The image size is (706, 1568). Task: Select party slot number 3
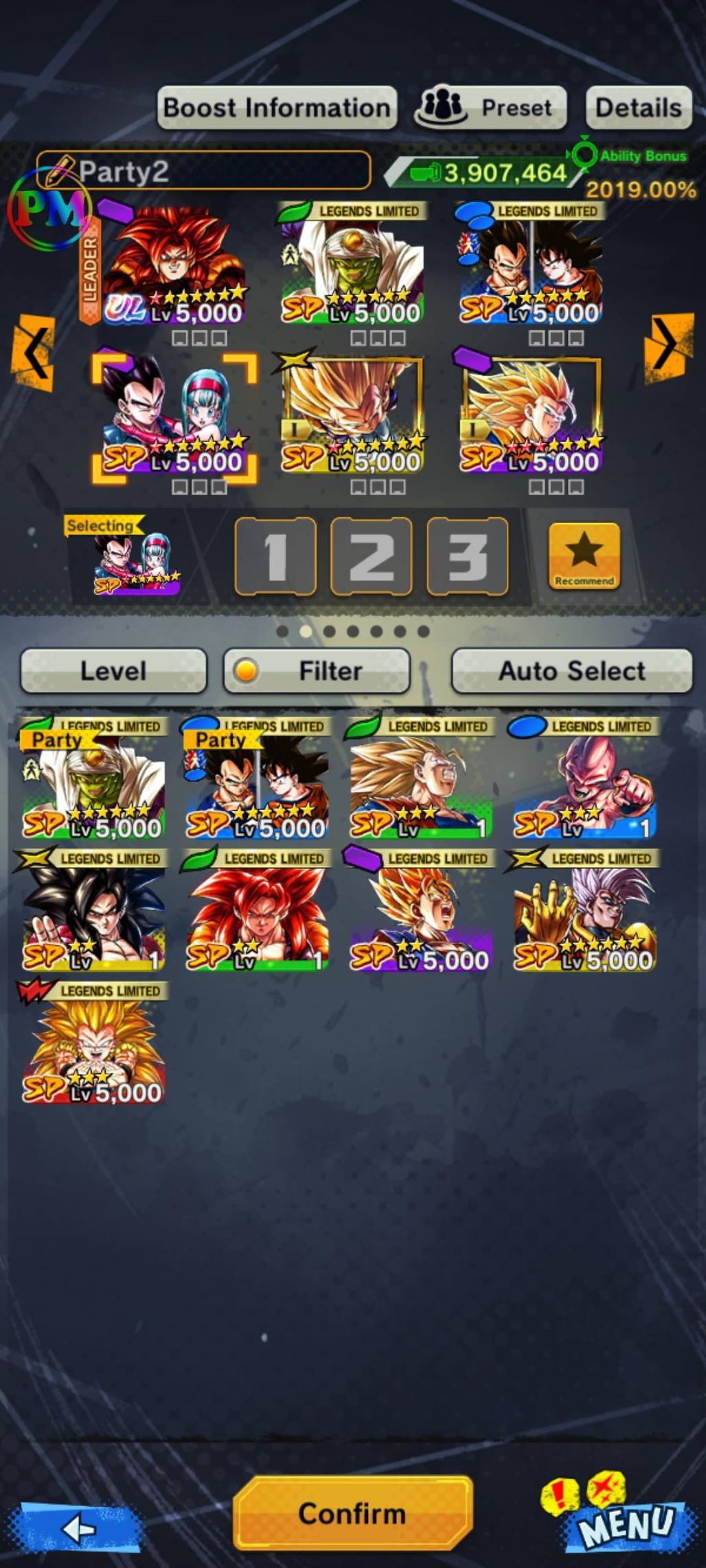point(468,556)
